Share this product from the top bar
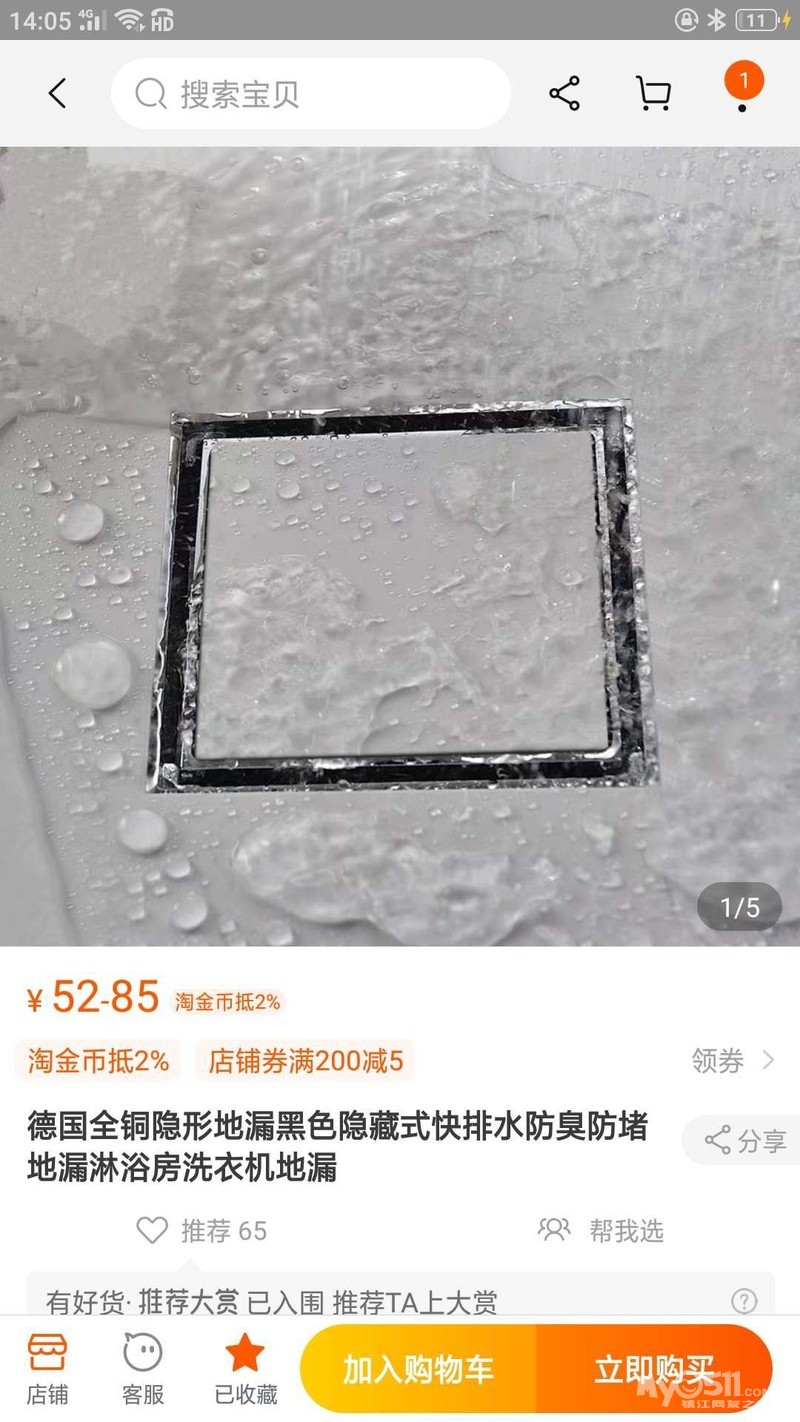This screenshot has height=1422, width=800. (564, 94)
